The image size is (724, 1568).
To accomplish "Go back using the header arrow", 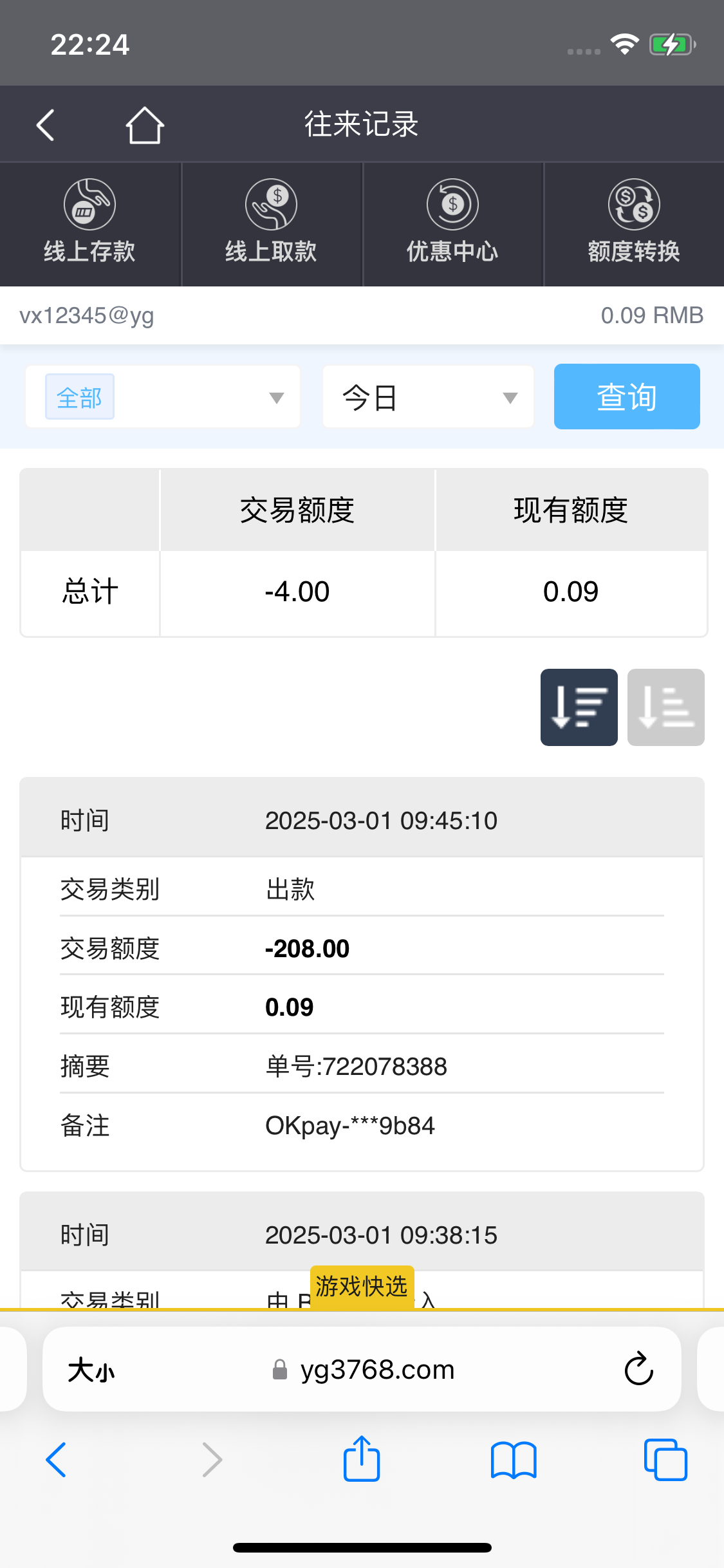I will (x=45, y=125).
